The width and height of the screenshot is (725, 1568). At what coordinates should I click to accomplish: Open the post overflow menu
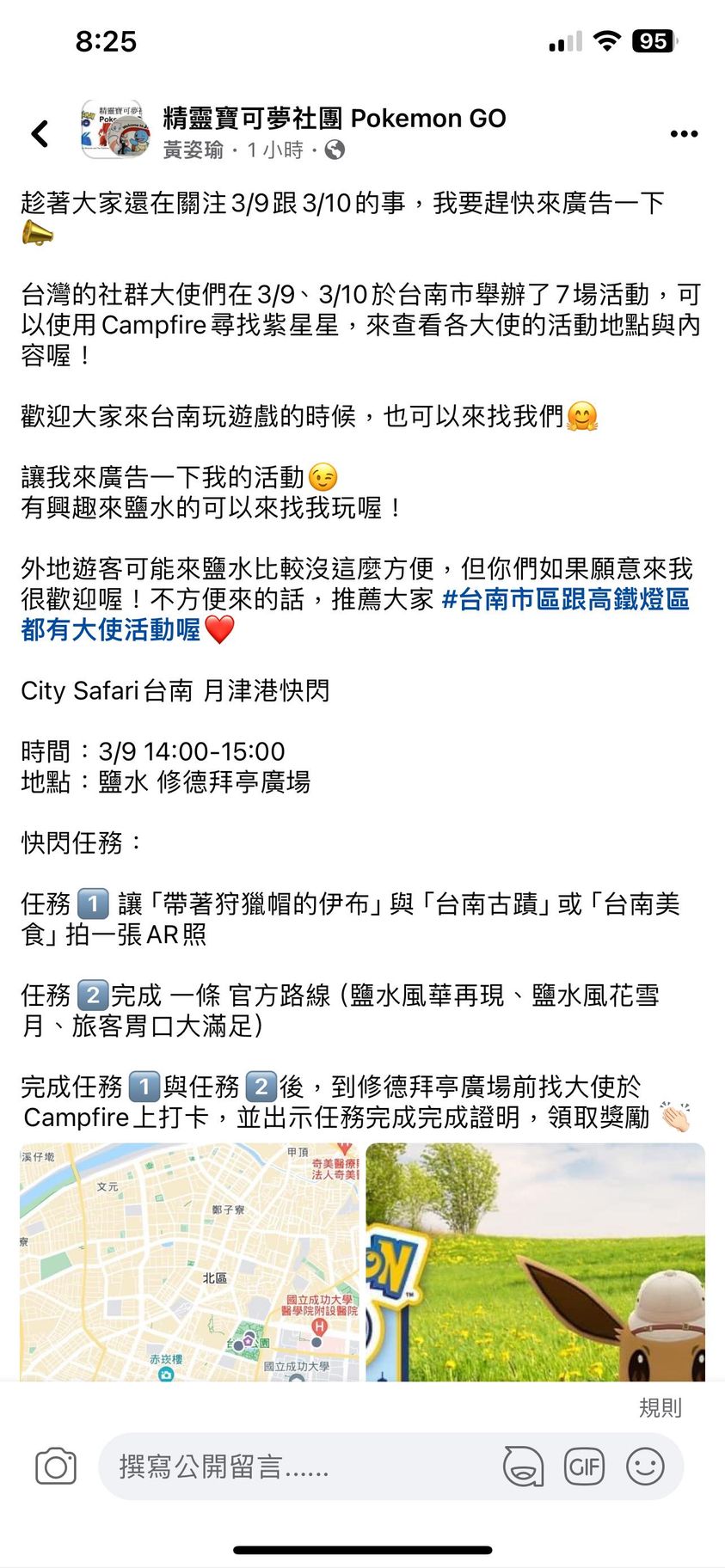point(684,134)
